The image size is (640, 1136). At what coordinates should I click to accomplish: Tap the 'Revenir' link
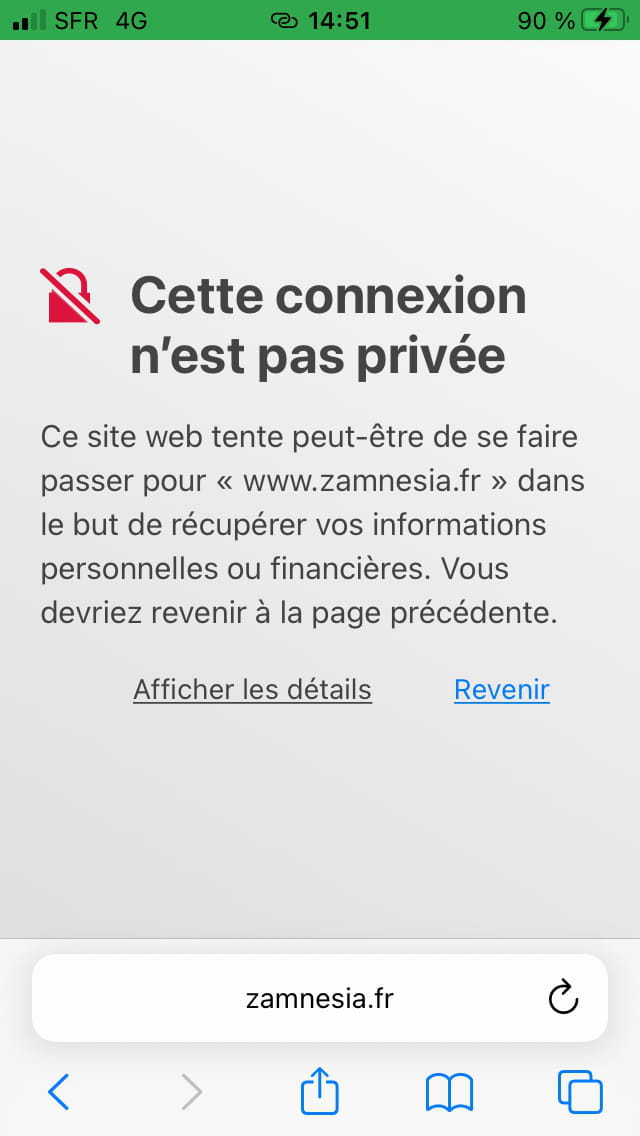502,689
